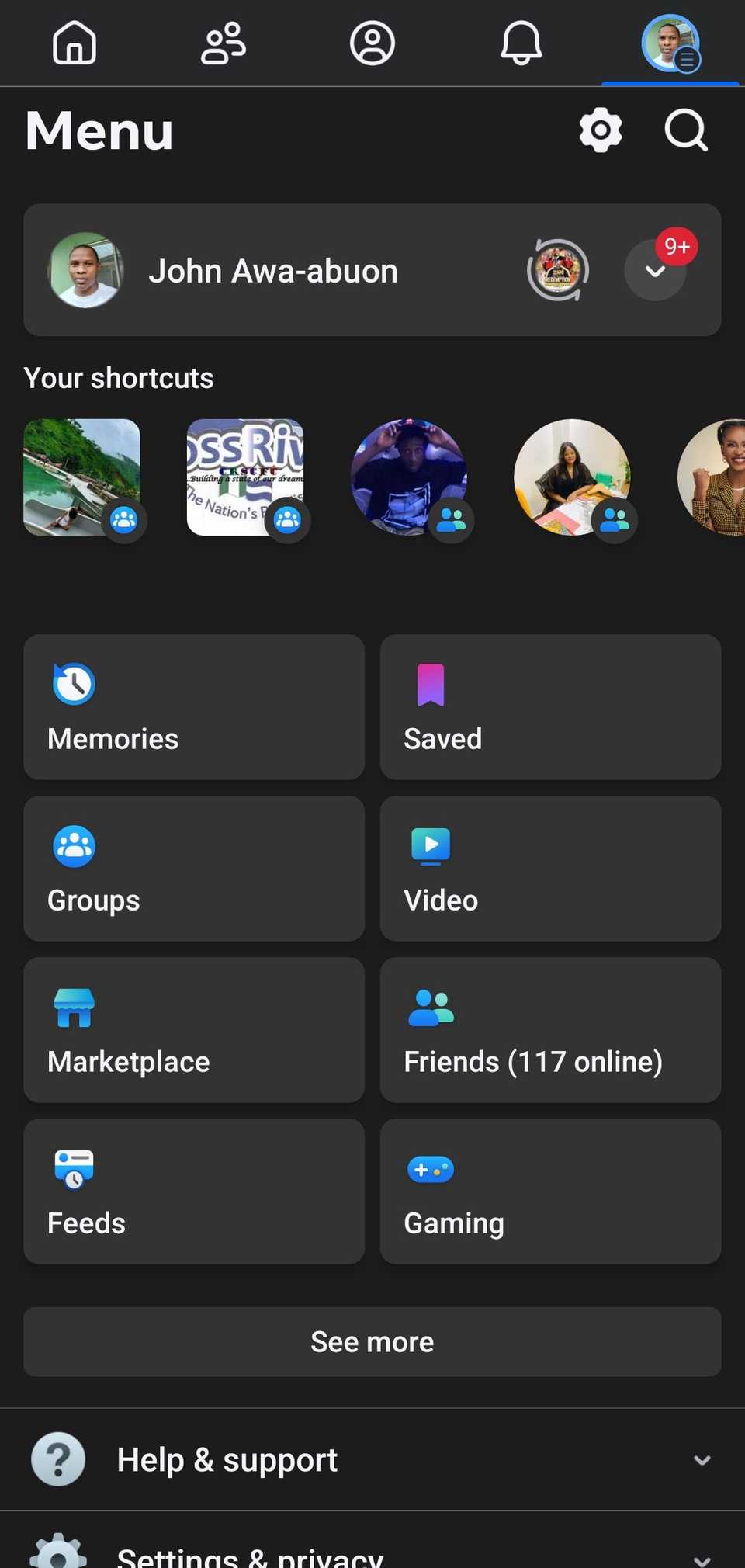Image resolution: width=745 pixels, height=1568 pixels.
Task: Expand Settings & privacy section
Action: 372,1552
